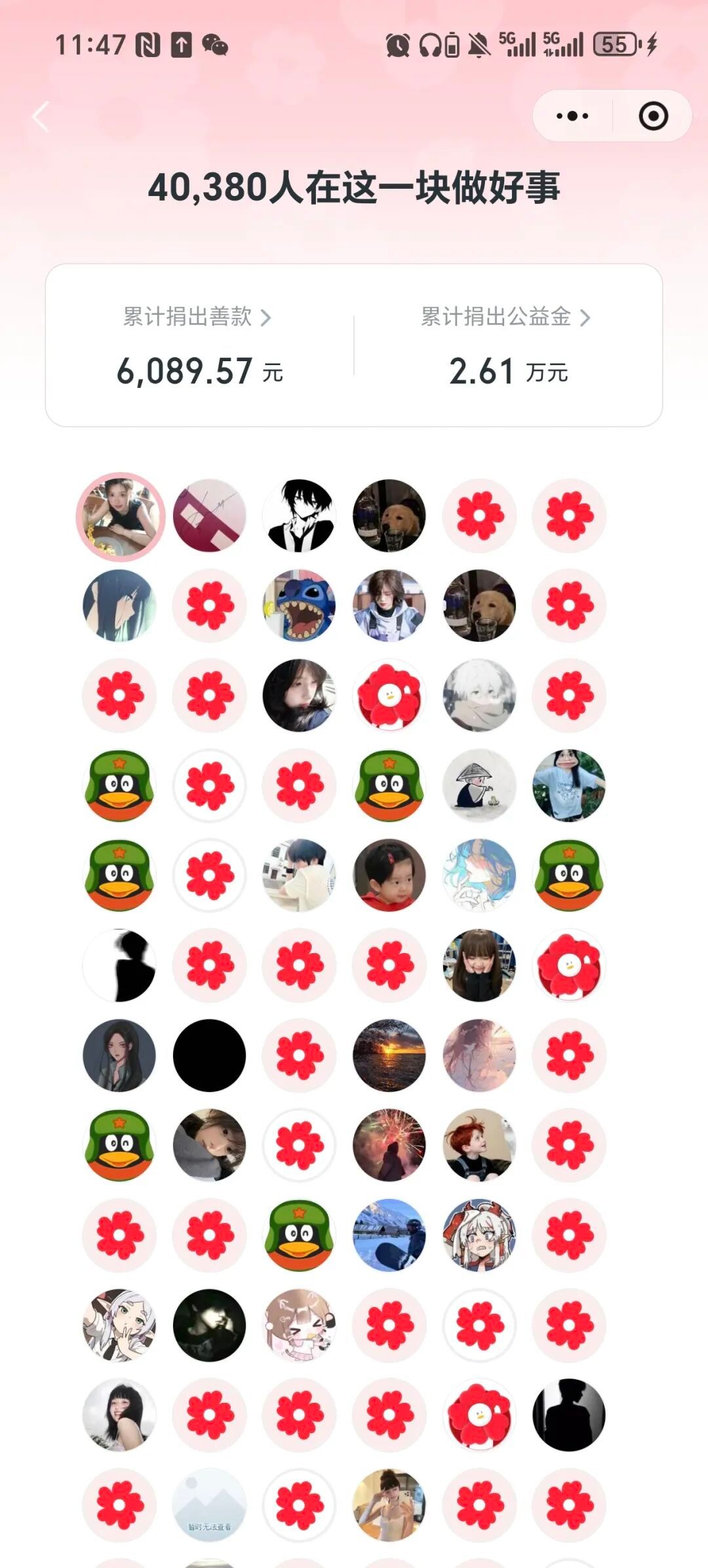Viewport: 708px width, 1568px height.
Task: Open 累计捐出善款 details
Action: 197,317
